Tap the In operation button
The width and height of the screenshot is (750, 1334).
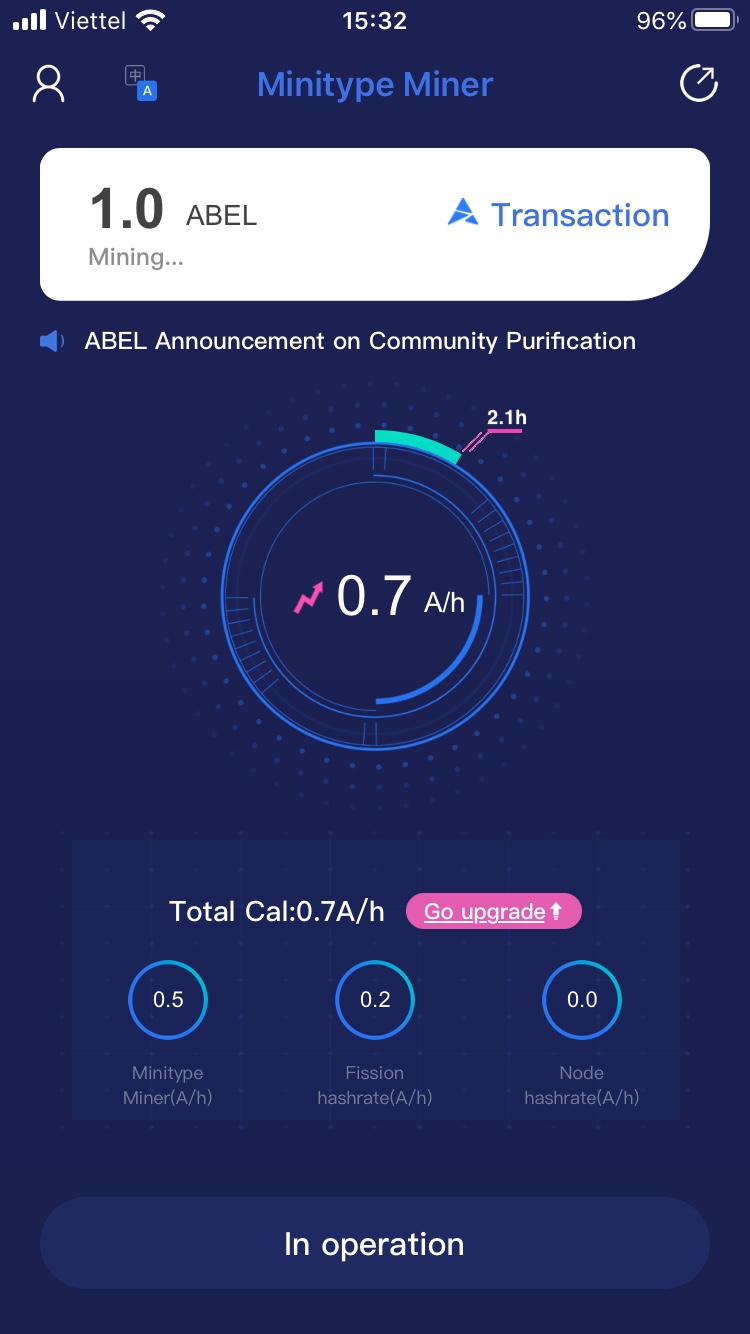pyautogui.click(x=375, y=1243)
